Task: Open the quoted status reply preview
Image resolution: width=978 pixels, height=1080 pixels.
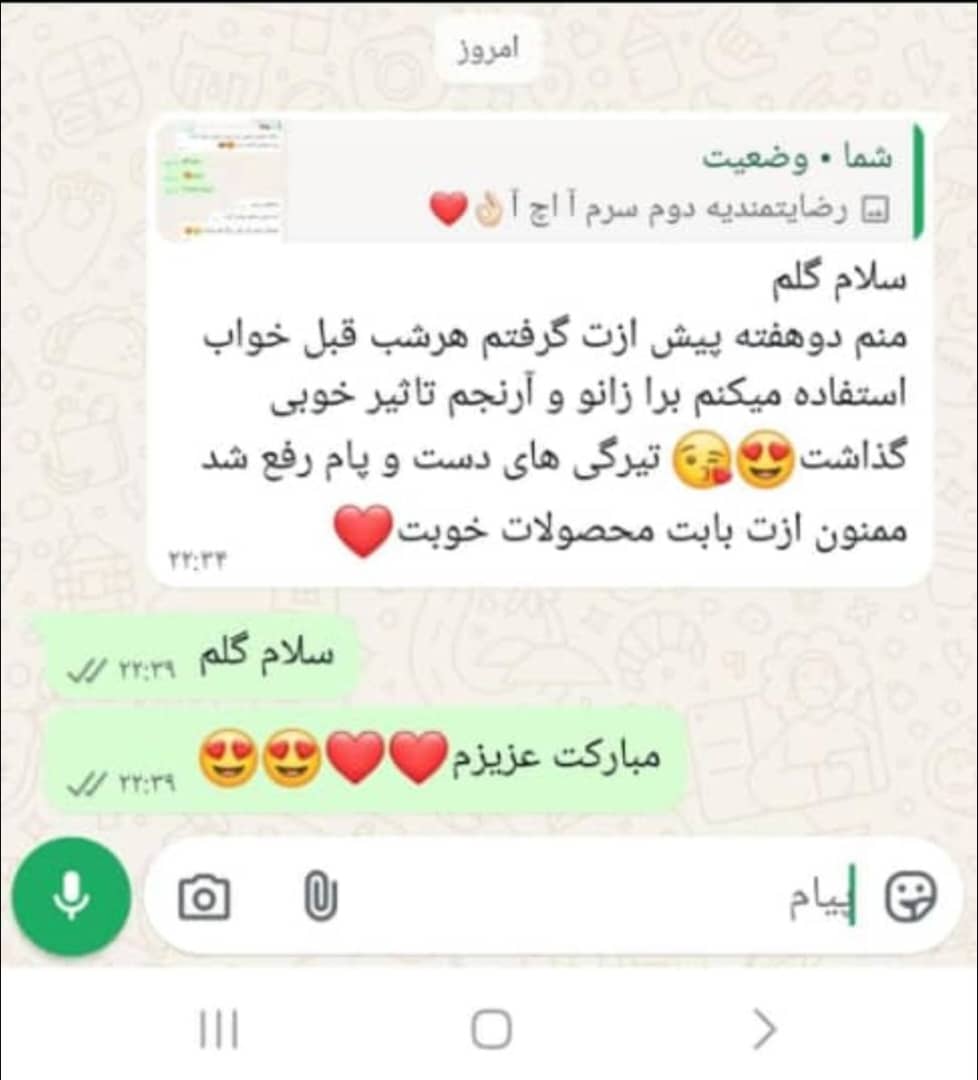Action: pyautogui.click(x=540, y=181)
